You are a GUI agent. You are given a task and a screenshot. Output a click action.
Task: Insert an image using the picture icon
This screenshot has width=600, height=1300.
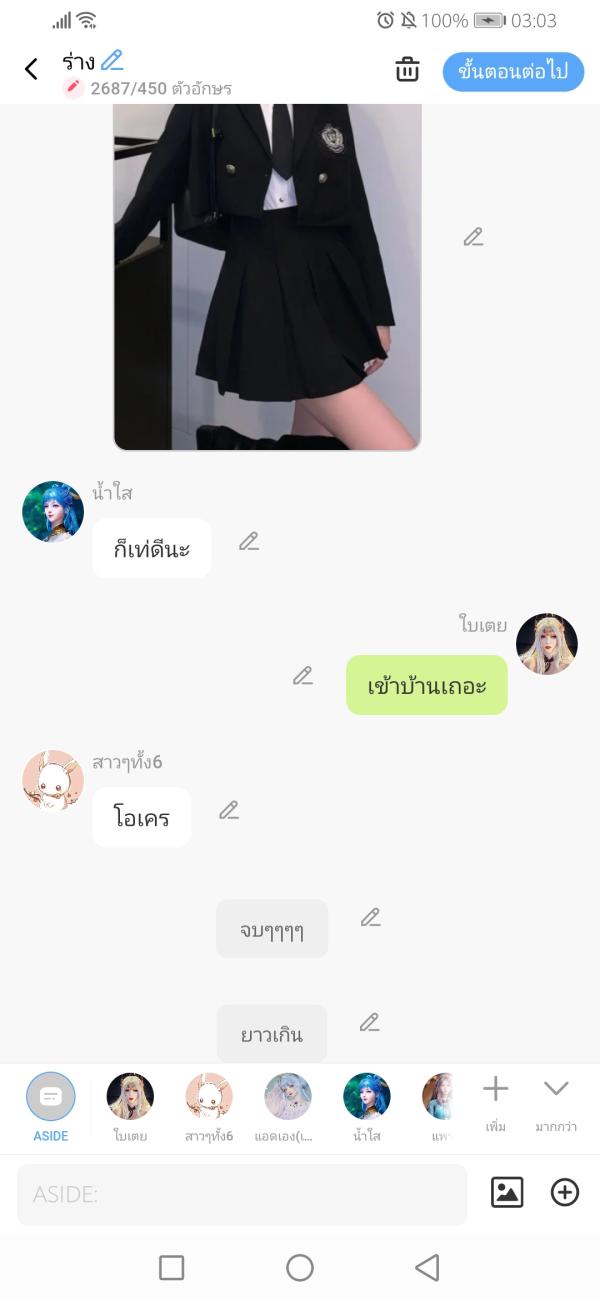507,1192
